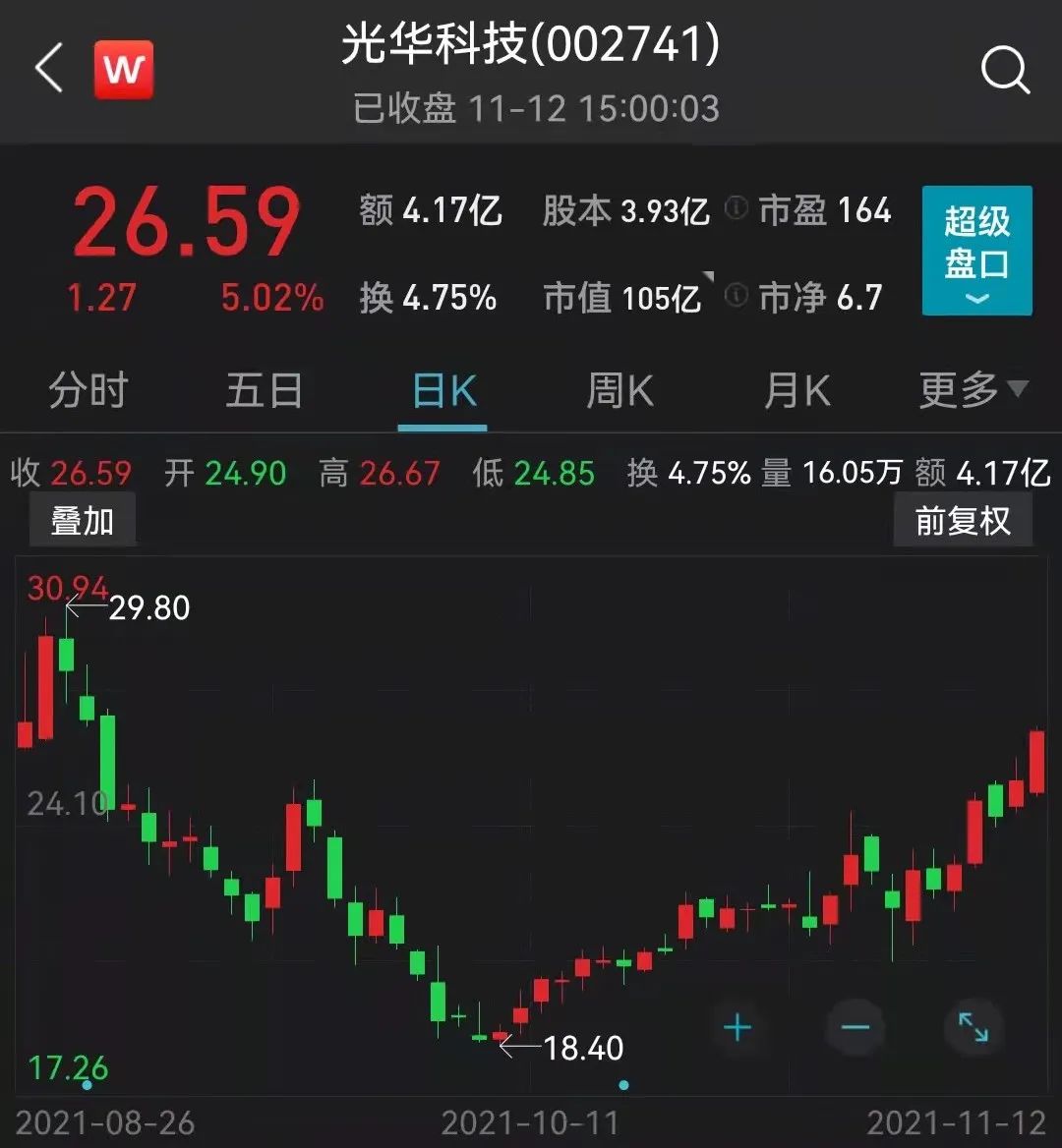
Task: Show the 市净 info tooltip
Action: pos(736,296)
